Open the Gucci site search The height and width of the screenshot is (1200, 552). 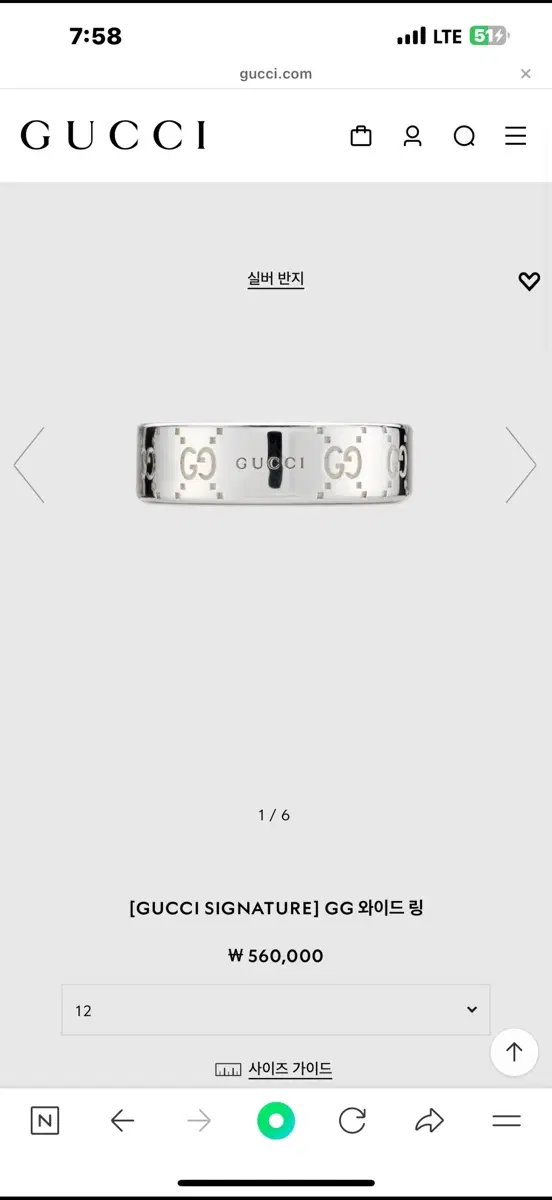point(464,136)
